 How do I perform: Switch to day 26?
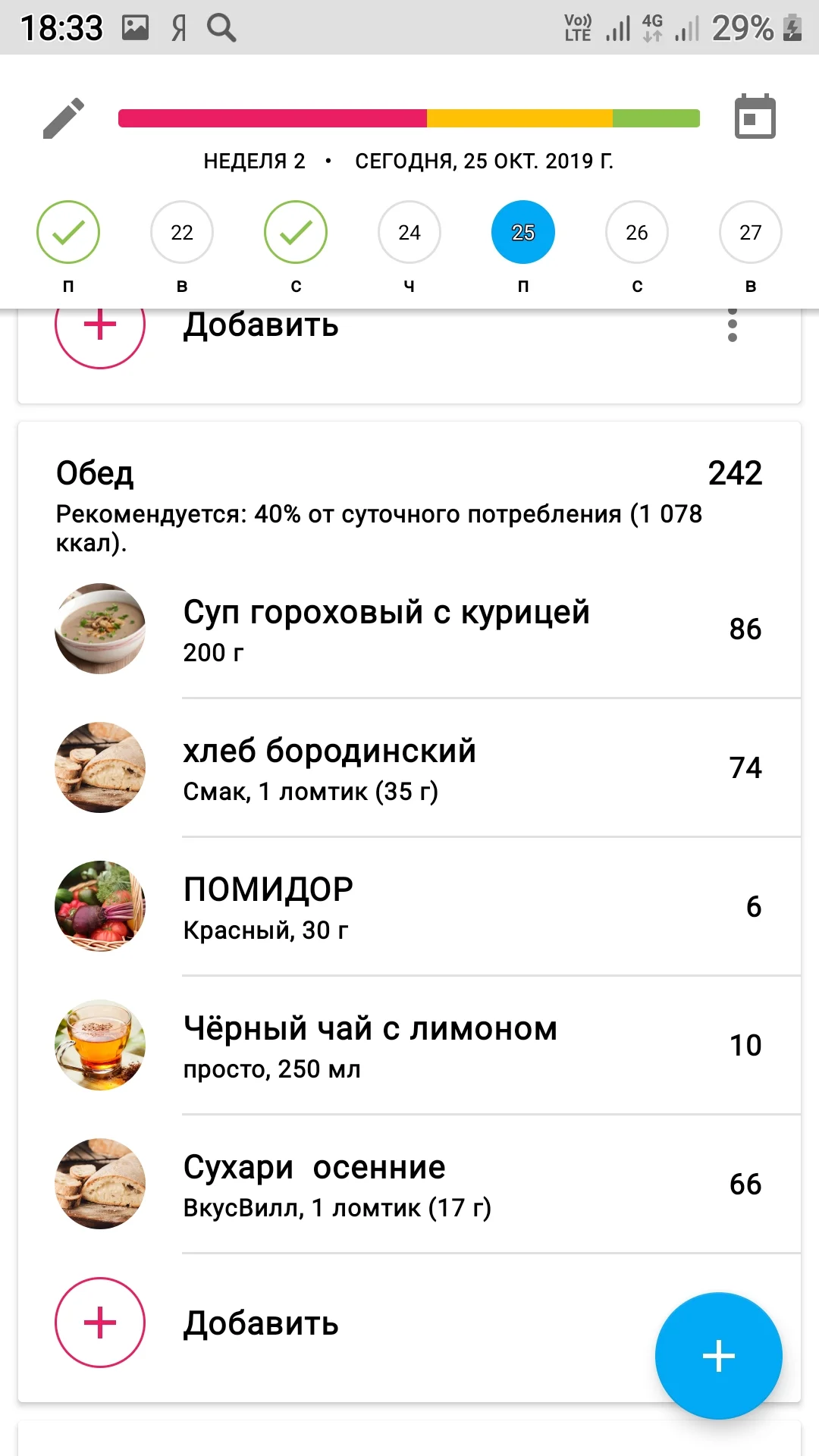[x=637, y=232]
